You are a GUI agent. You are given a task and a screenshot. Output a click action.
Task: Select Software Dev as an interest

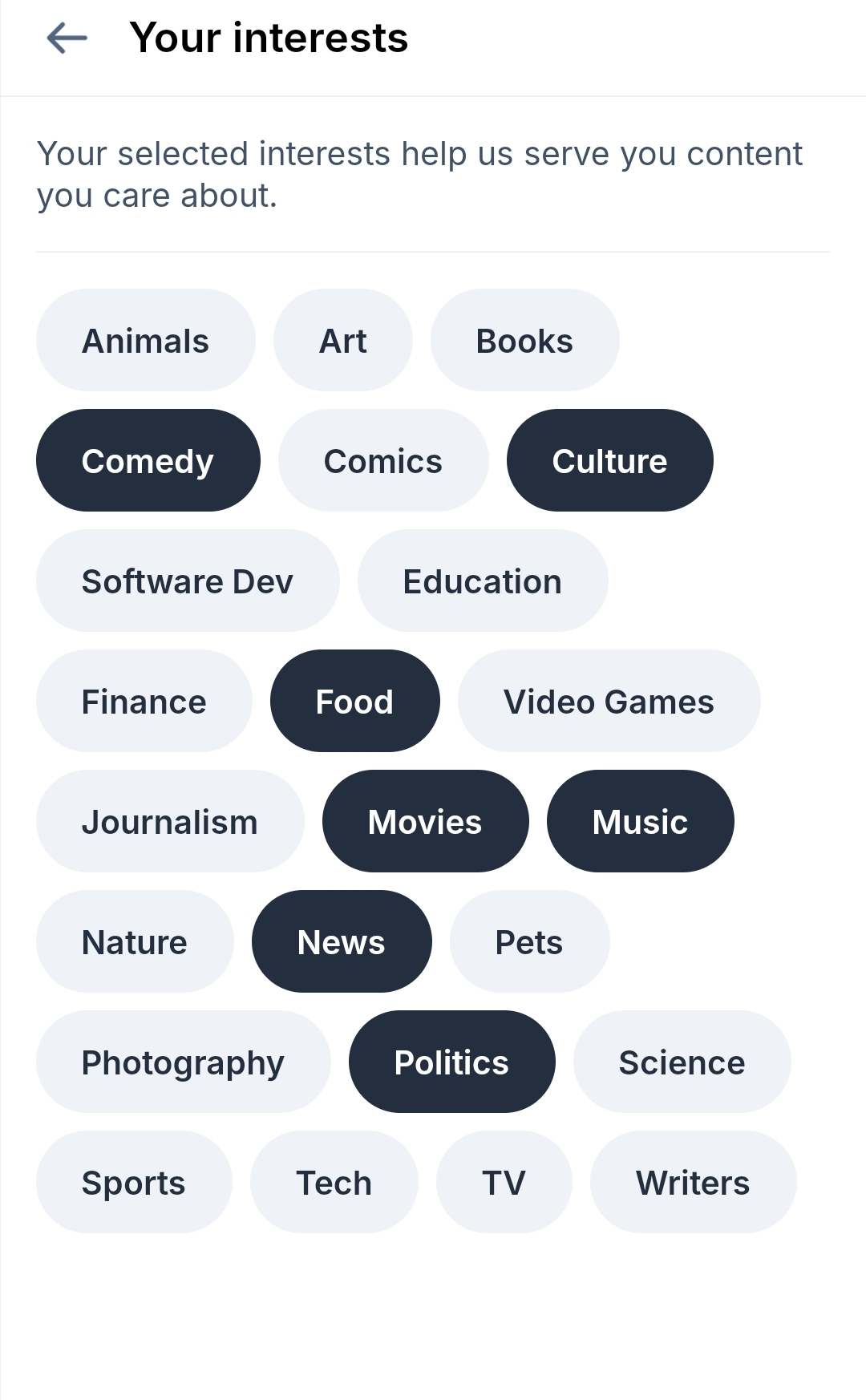187,581
